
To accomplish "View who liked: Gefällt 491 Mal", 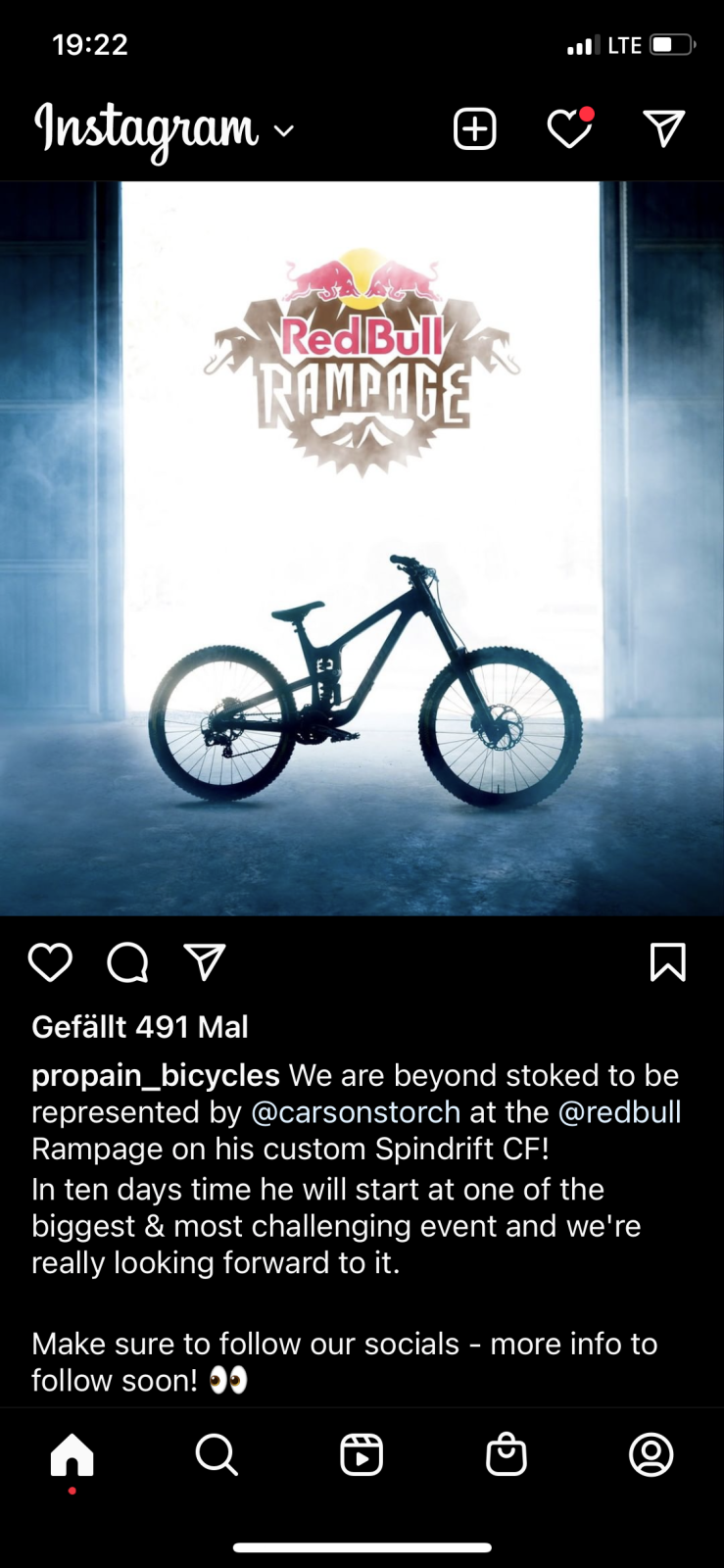I will click(140, 1026).
